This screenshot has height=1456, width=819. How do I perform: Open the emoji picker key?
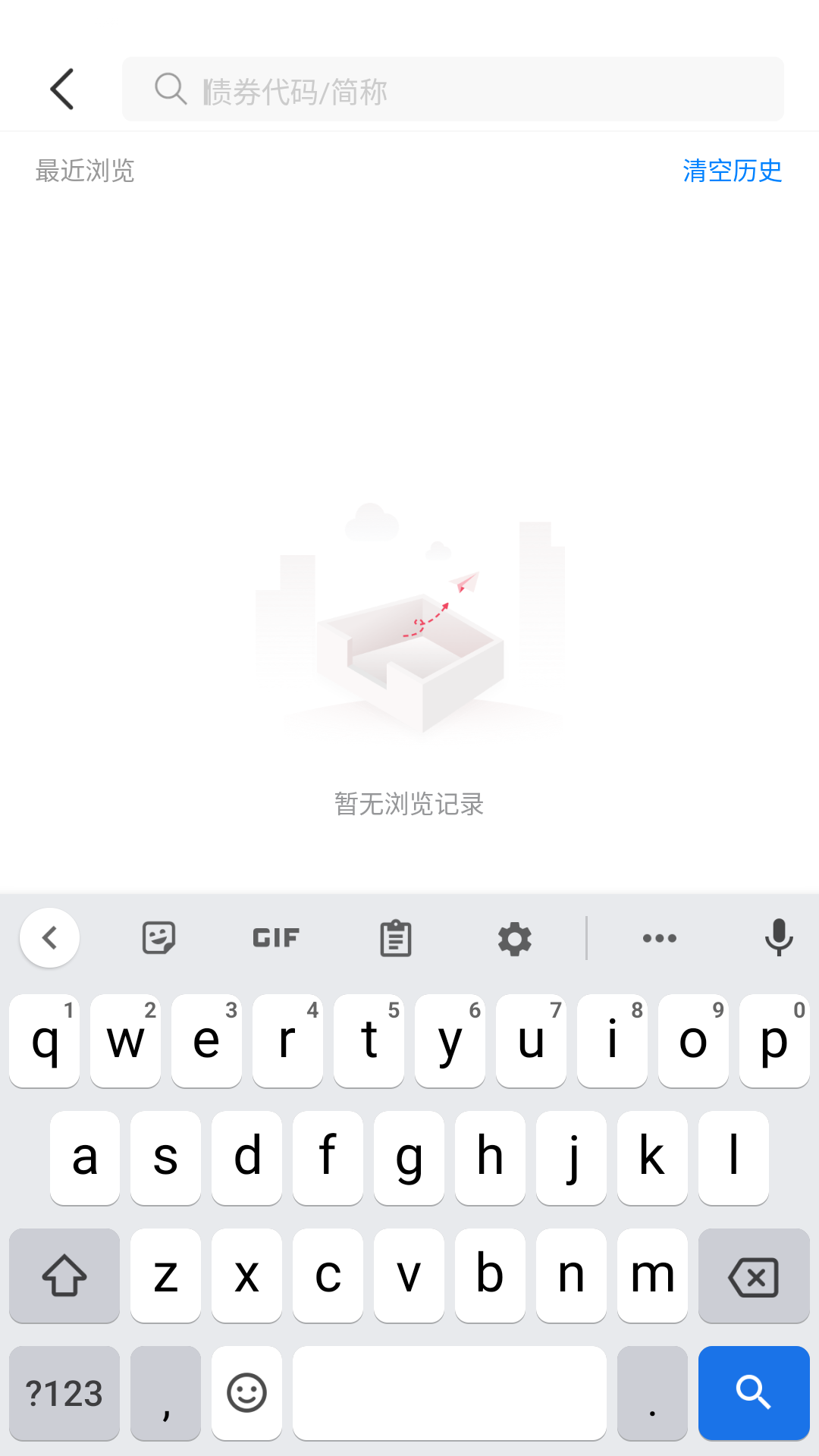[246, 1393]
